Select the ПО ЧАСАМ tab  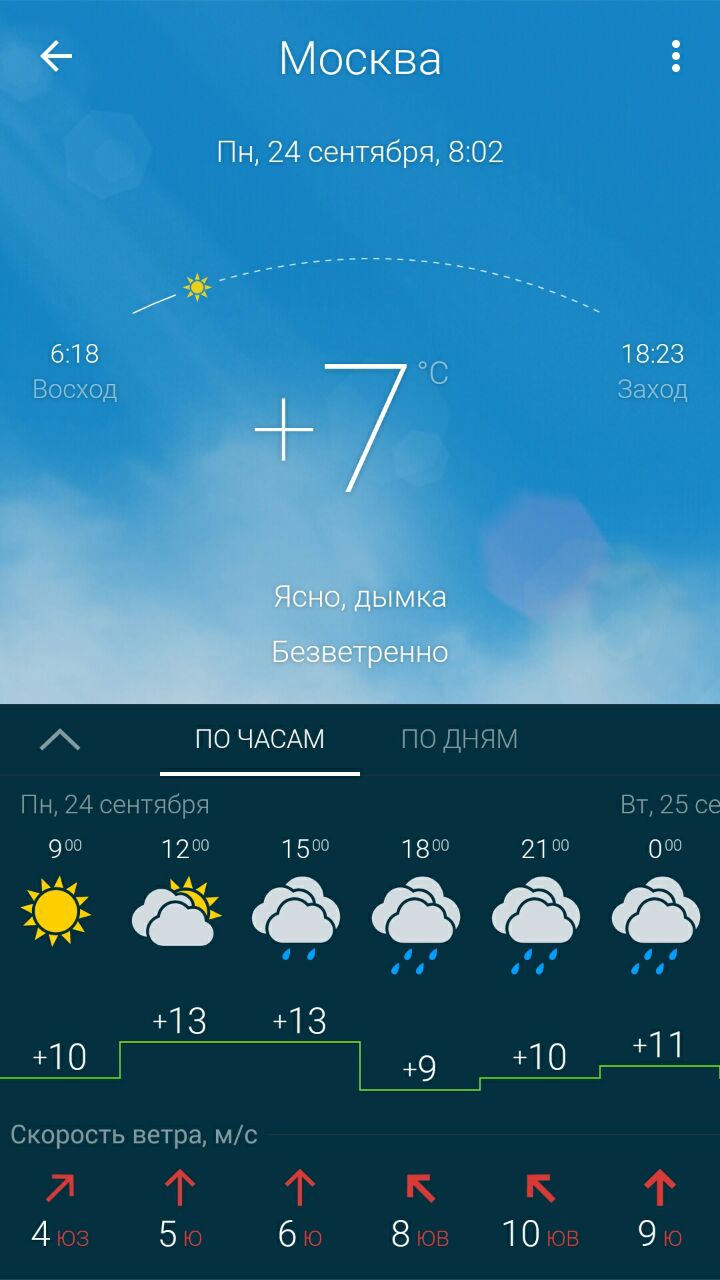260,739
